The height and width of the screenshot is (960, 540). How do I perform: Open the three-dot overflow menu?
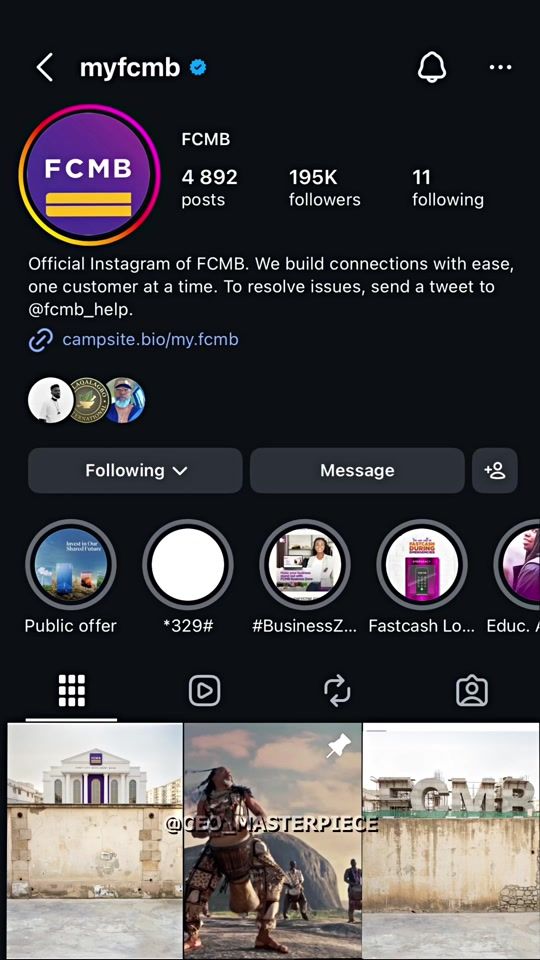[500, 67]
